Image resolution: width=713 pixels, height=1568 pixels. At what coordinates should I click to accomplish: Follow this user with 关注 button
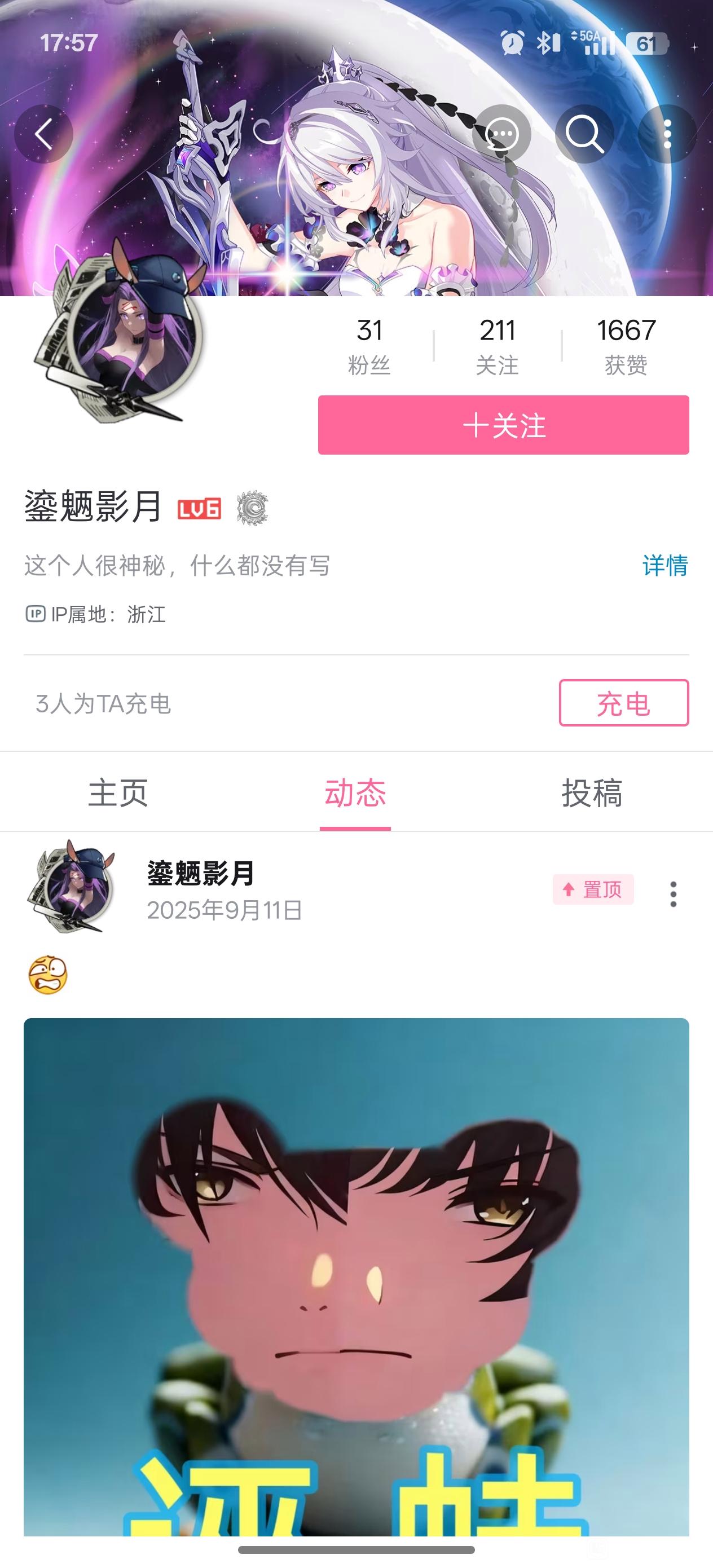503,425
